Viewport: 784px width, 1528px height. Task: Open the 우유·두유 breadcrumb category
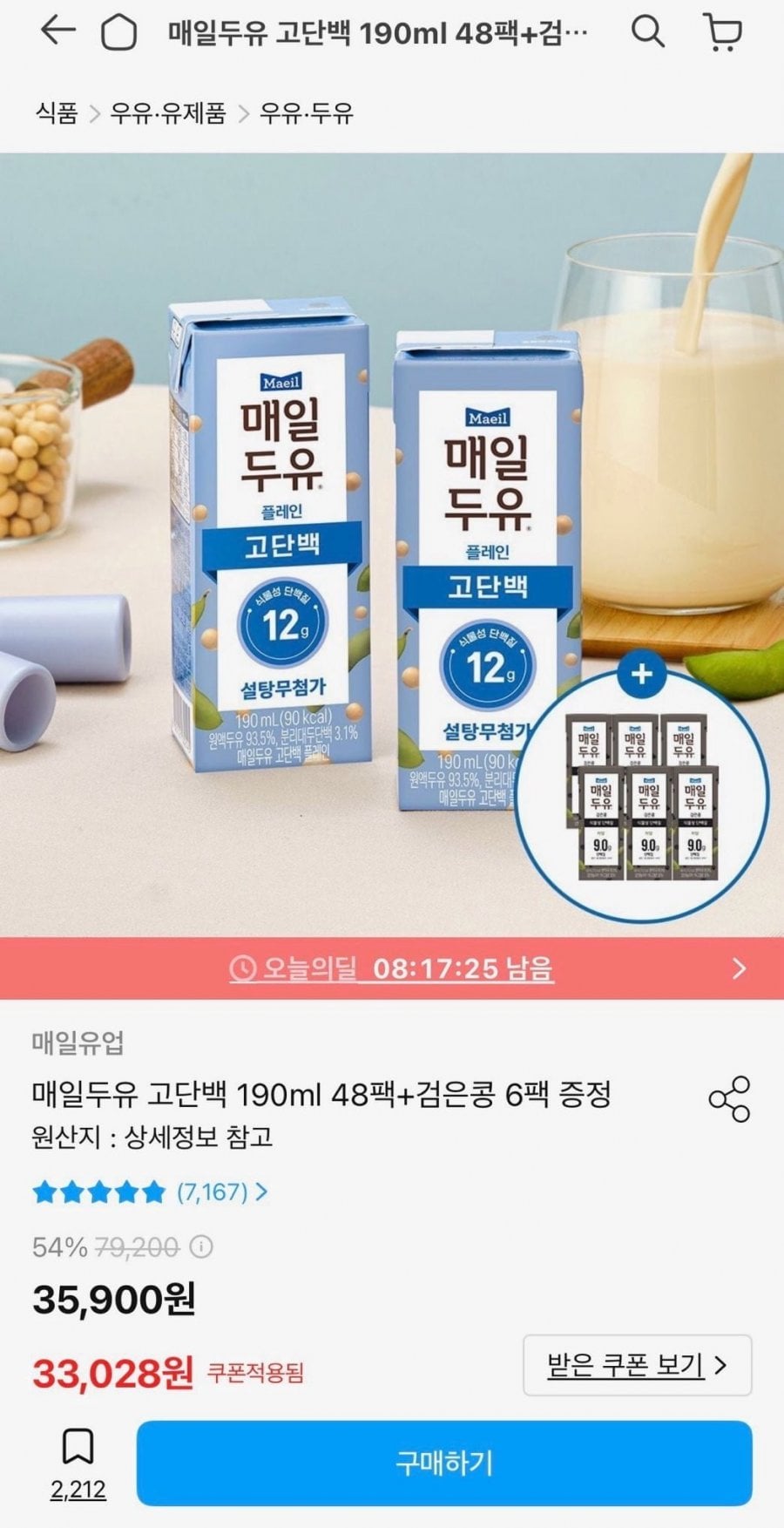[307, 112]
